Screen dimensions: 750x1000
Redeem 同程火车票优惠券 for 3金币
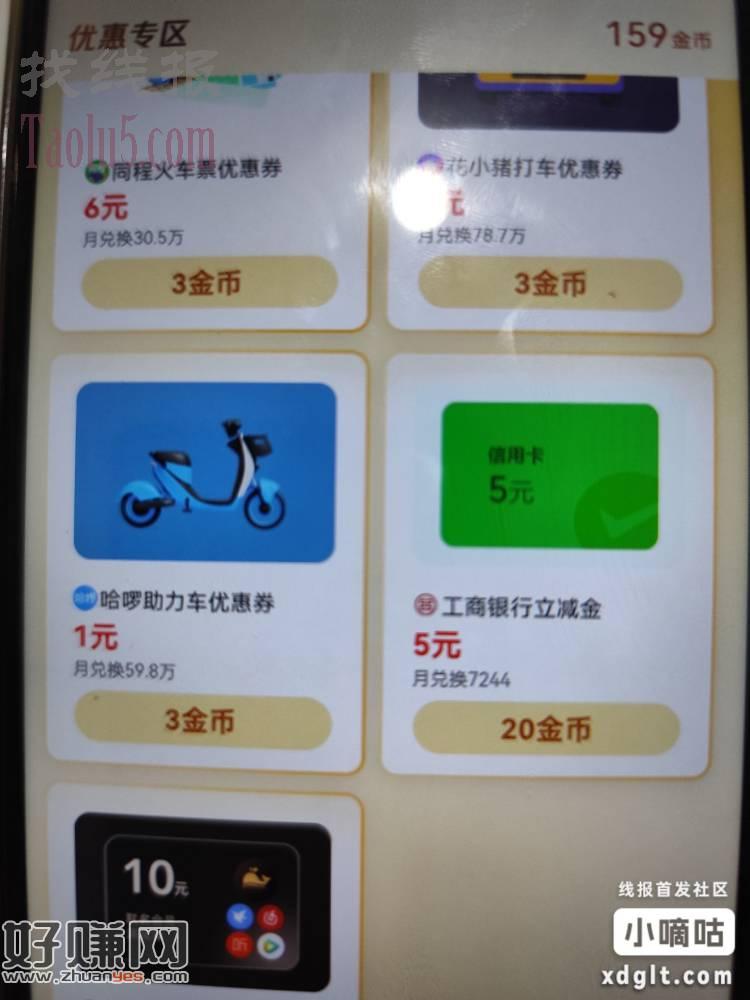point(207,283)
